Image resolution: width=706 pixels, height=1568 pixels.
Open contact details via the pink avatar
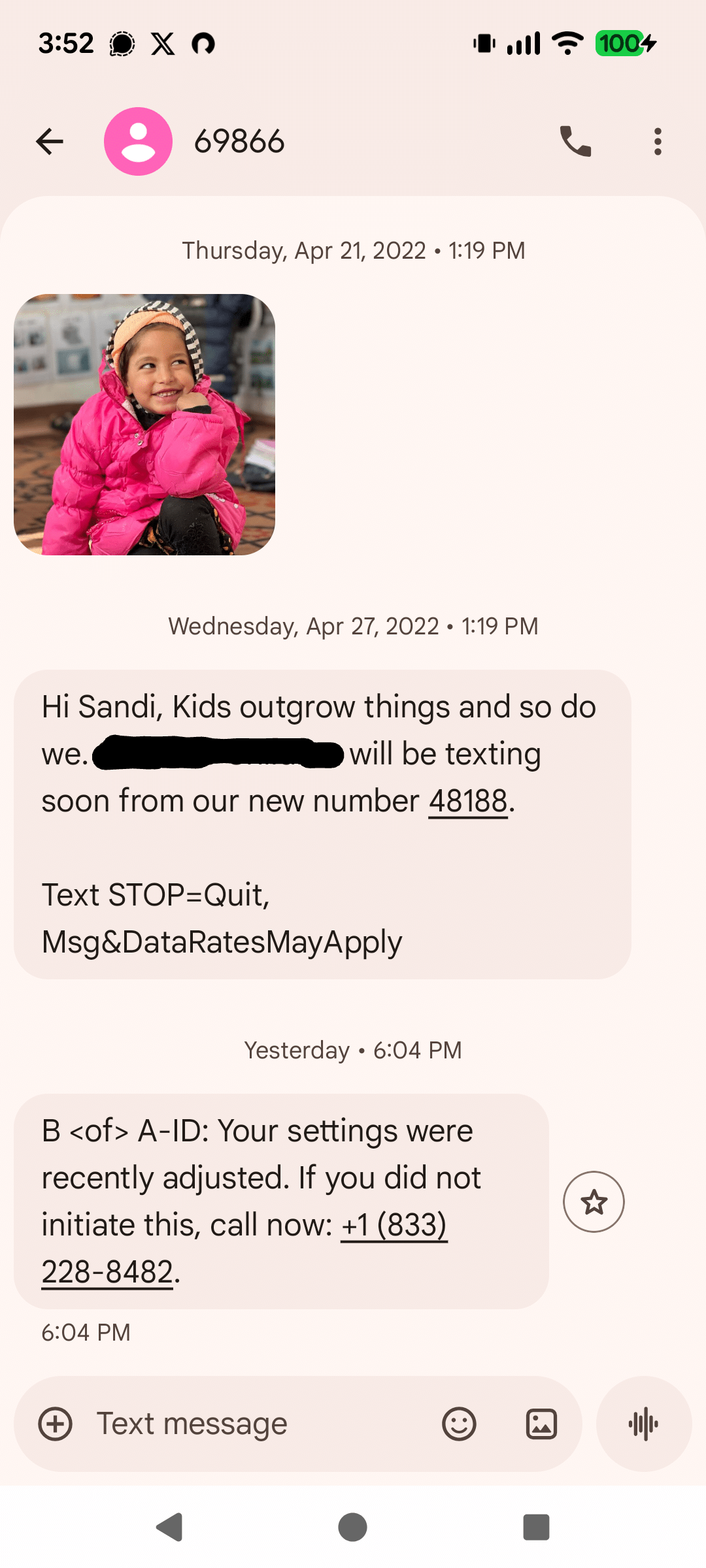tap(138, 141)
